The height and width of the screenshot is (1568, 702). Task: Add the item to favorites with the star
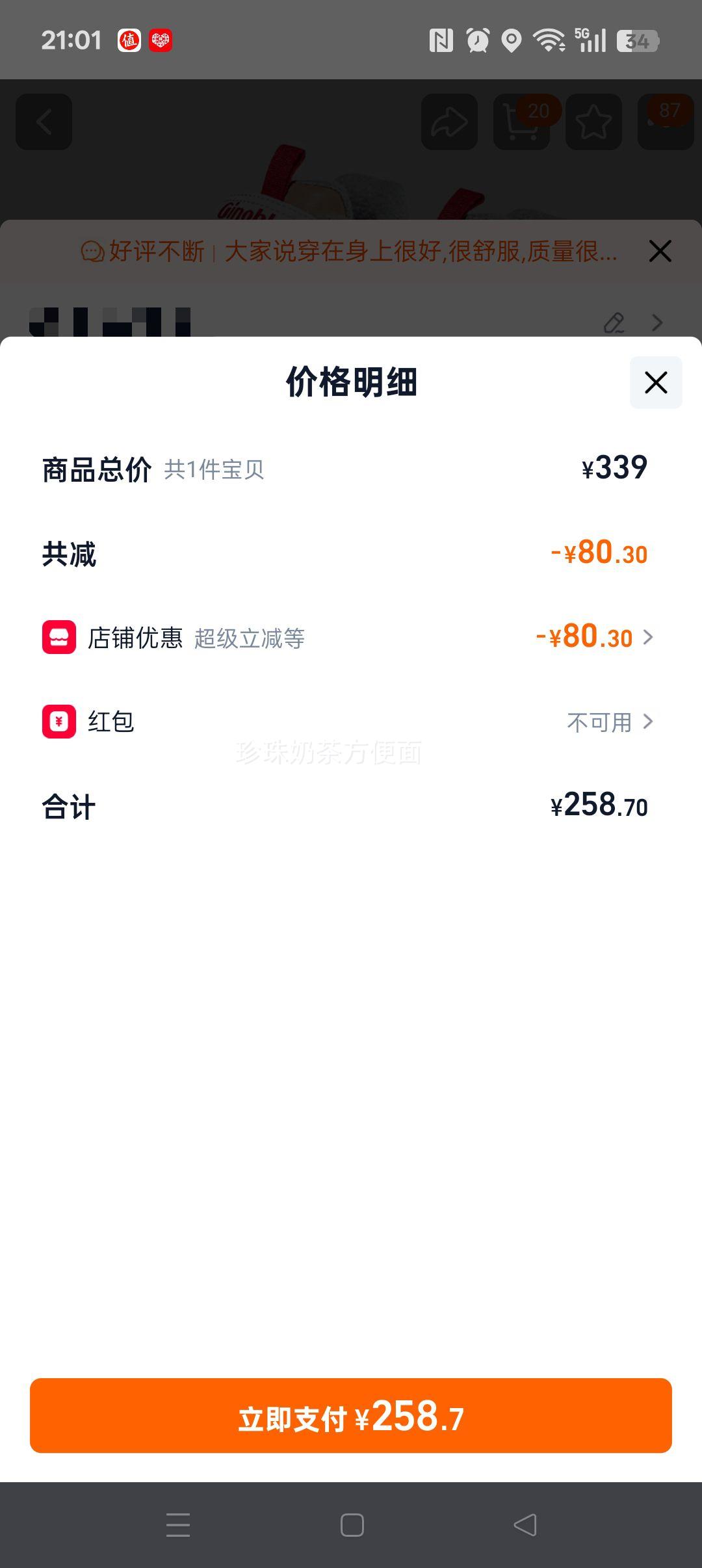pyautogui.click(x=593, y=122)
